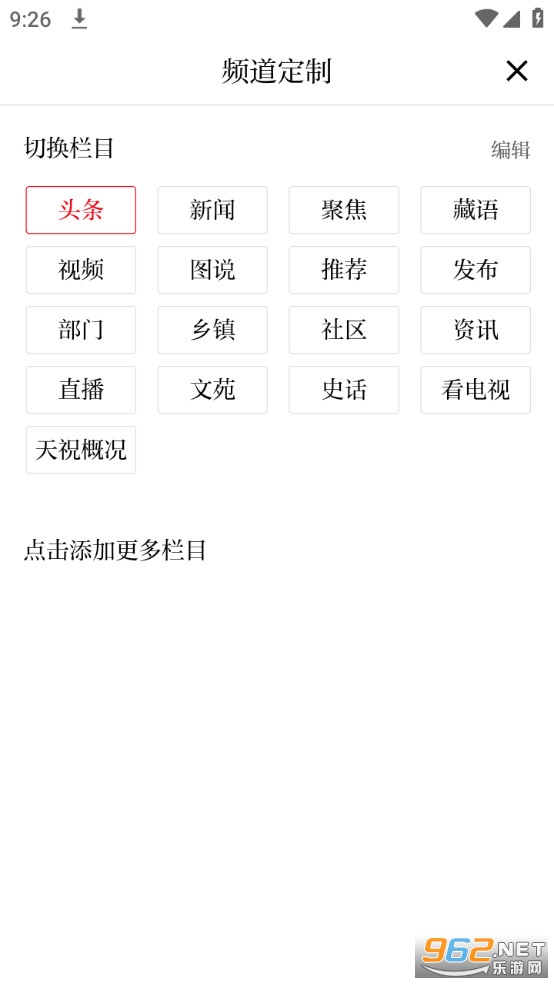Select the 文苑 channel
The width and height of the screenshot is (554, 984).
click(213, 390)
